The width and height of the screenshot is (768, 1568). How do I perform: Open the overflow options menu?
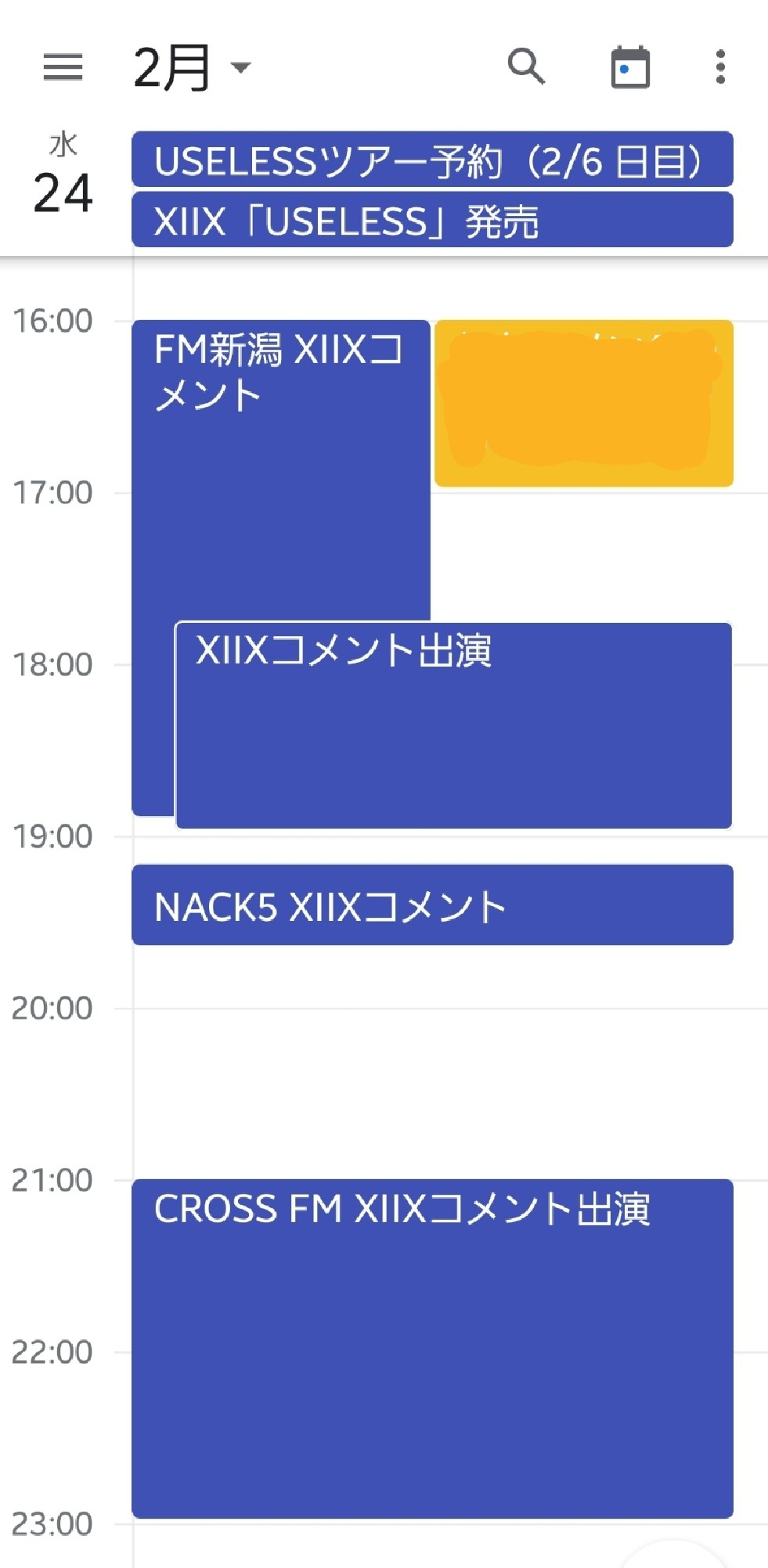pos(720,67)
